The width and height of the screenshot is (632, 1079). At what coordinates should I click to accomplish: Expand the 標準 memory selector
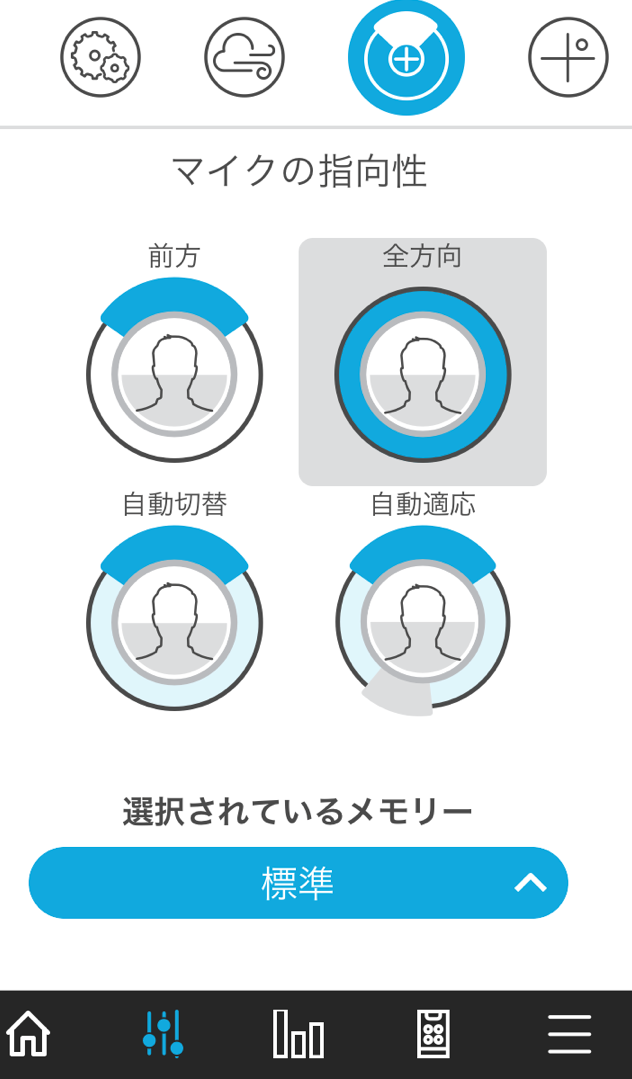point(298,883)
